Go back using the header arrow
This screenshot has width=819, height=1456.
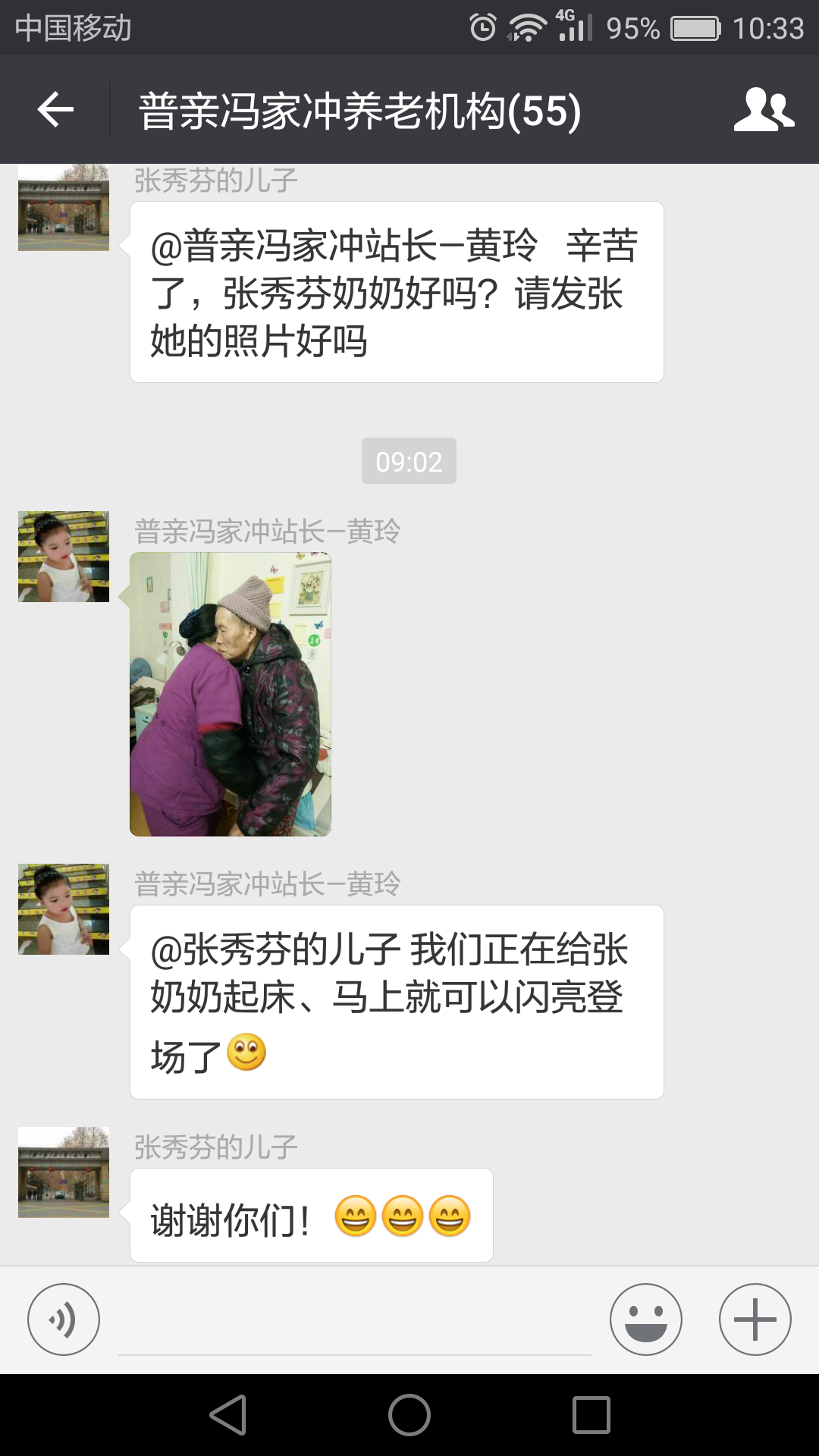click(x=55, y=110)
